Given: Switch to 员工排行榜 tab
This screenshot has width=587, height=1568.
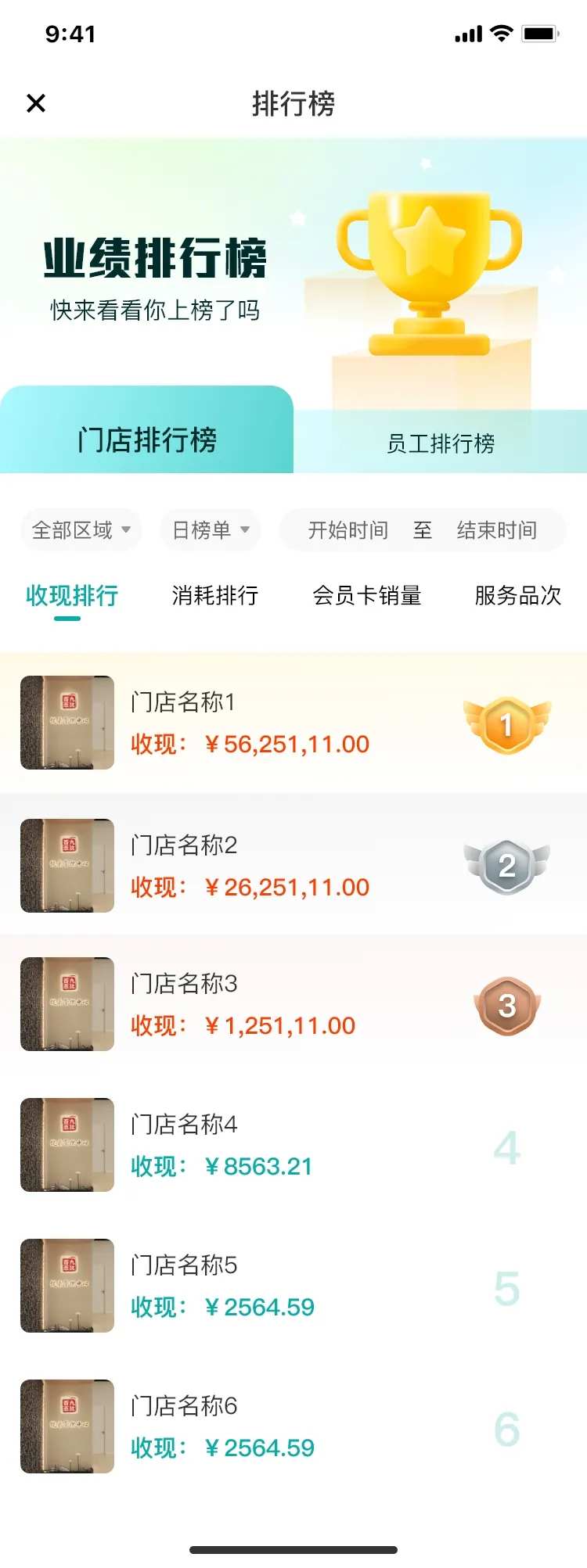Looking at the screenshot, I should 441,443.
